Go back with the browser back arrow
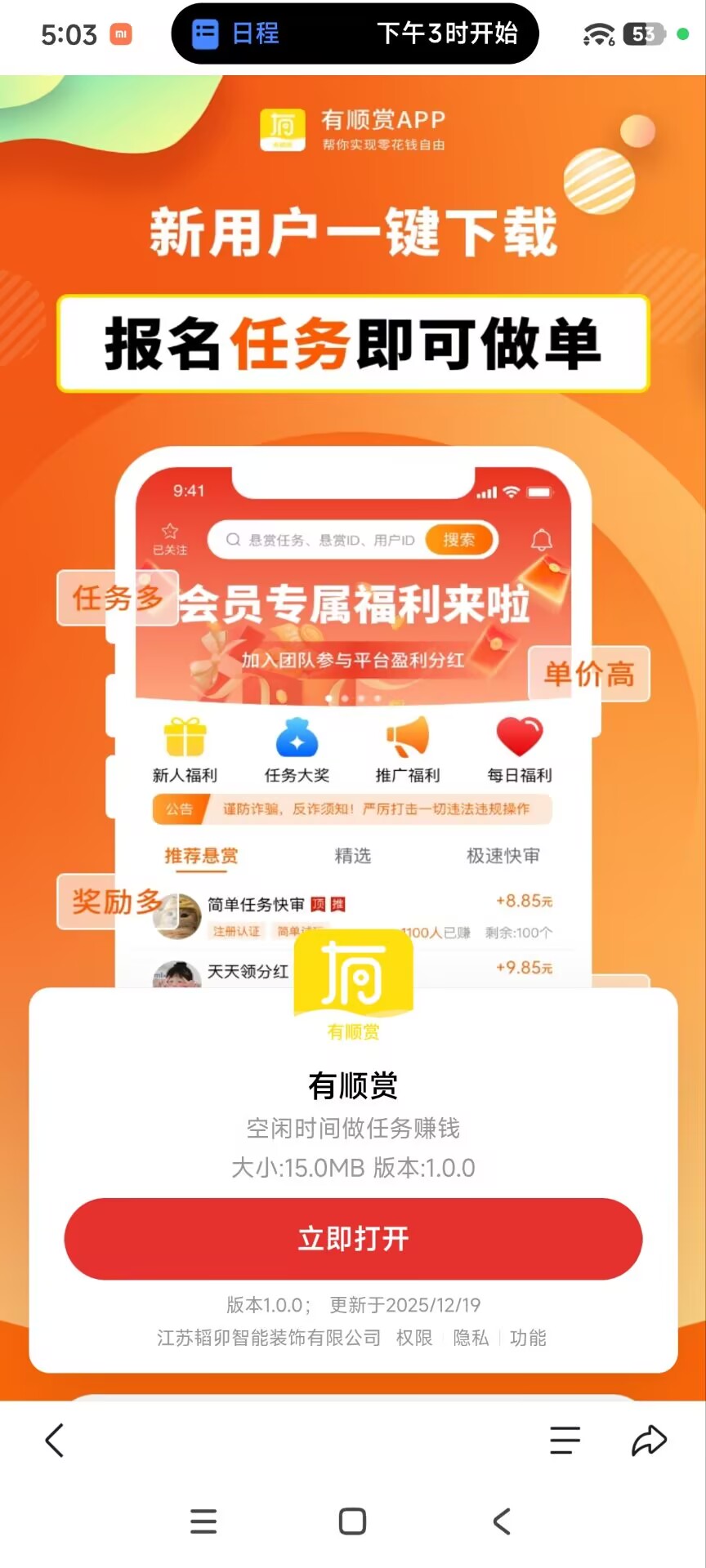 pyautogui.click(x=55, y=1440)
